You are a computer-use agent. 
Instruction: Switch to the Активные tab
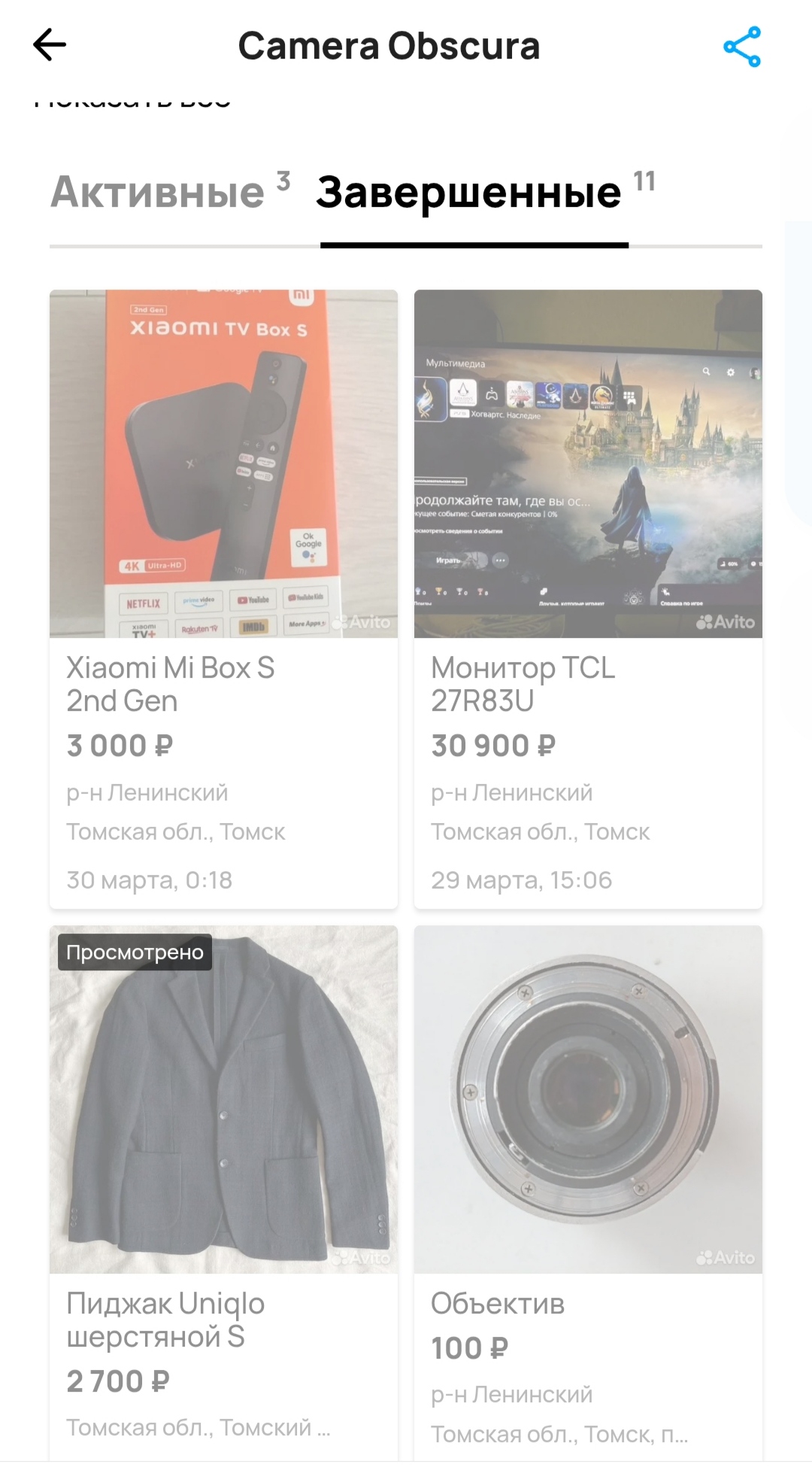click(158, 193)
